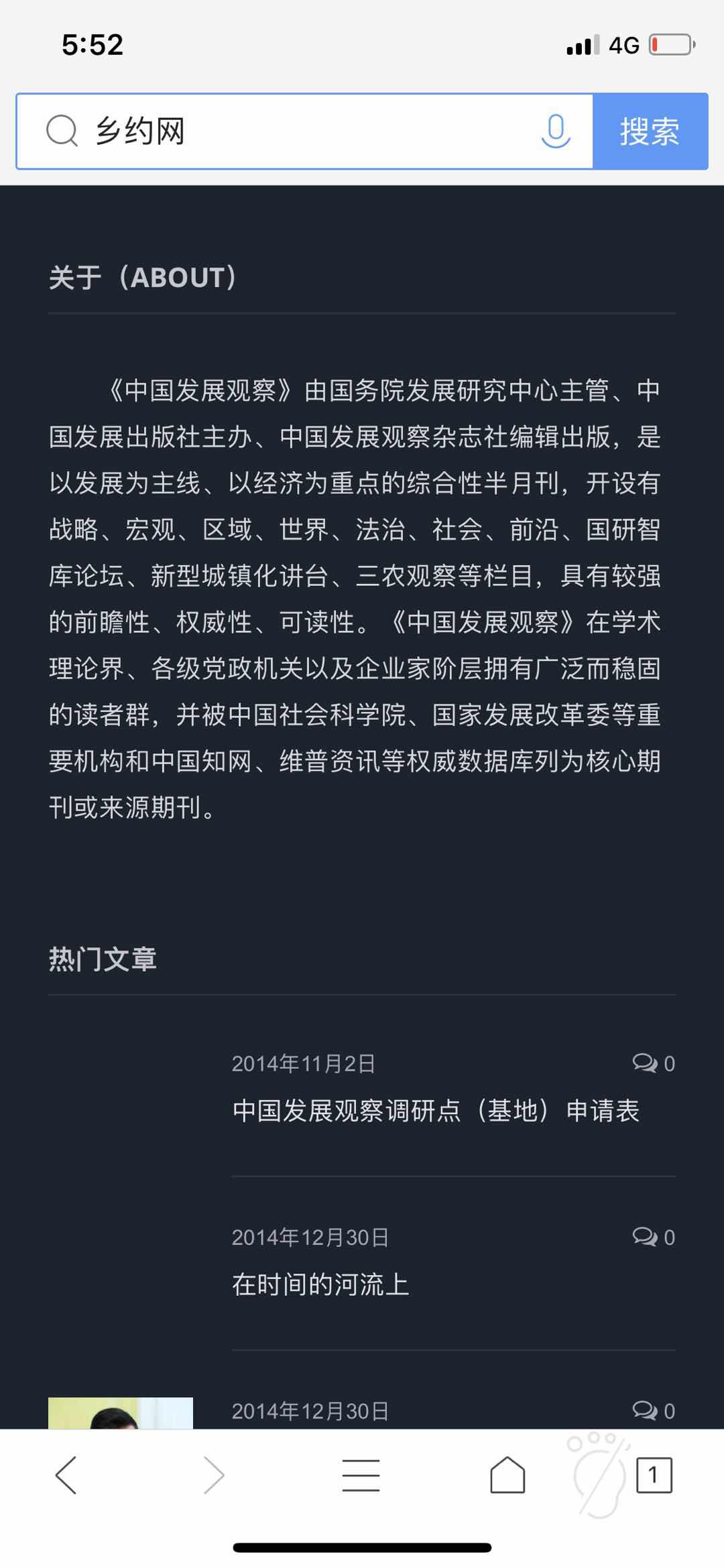724x1568 pixels.
Task: Go forward to the next page
Action: pos(213,1475)
